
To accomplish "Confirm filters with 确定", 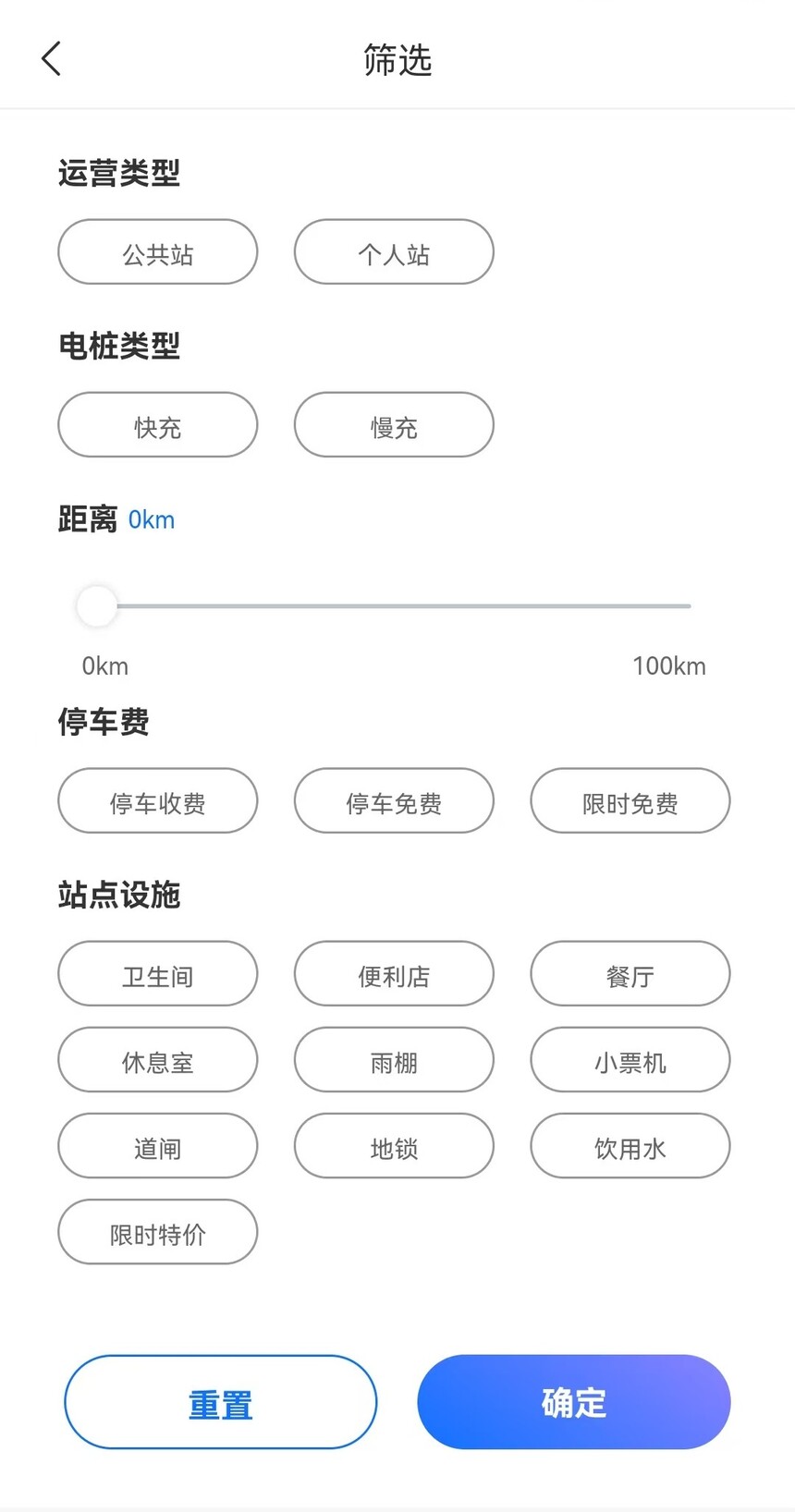I will pyautogui.click(x=574, y=1402).
